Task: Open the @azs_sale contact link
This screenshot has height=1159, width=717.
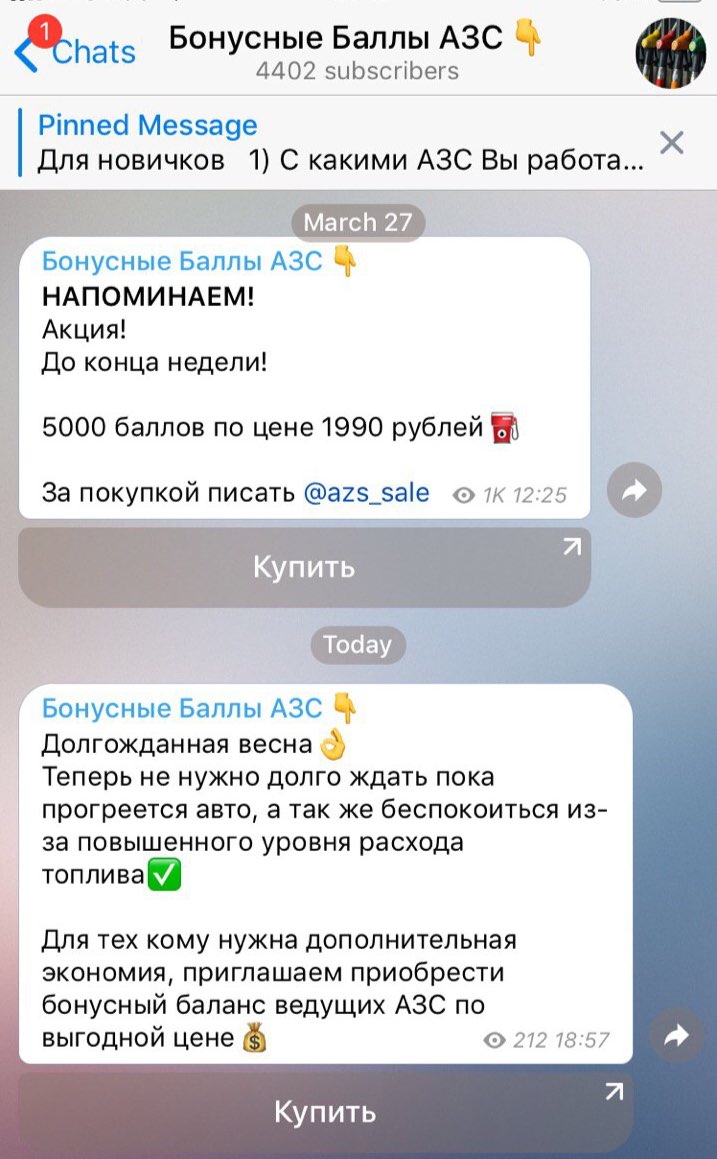Action: tap(366, 492)
